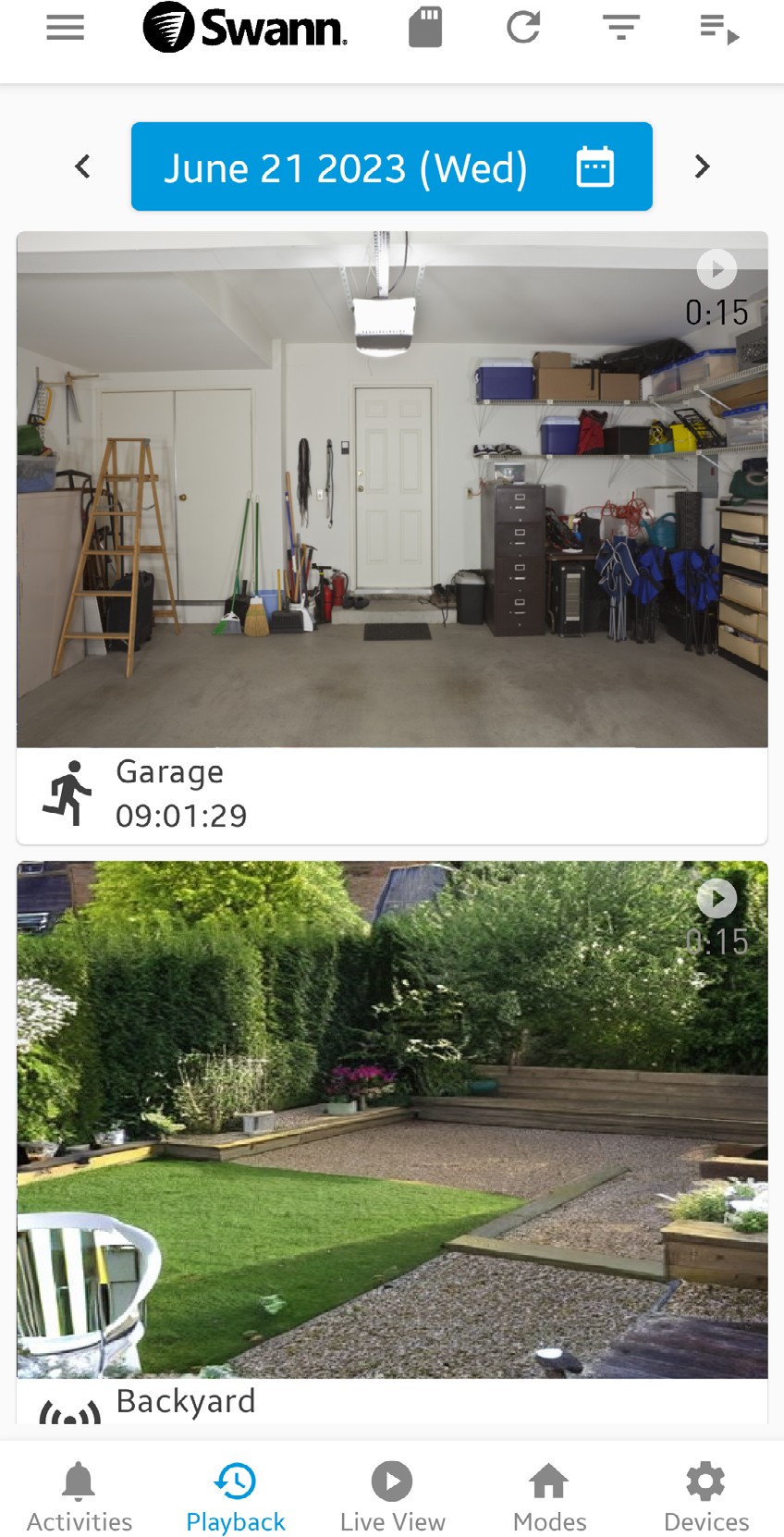784x1537 pixels.
Task: Go to the next day
Action: (702, 166)
